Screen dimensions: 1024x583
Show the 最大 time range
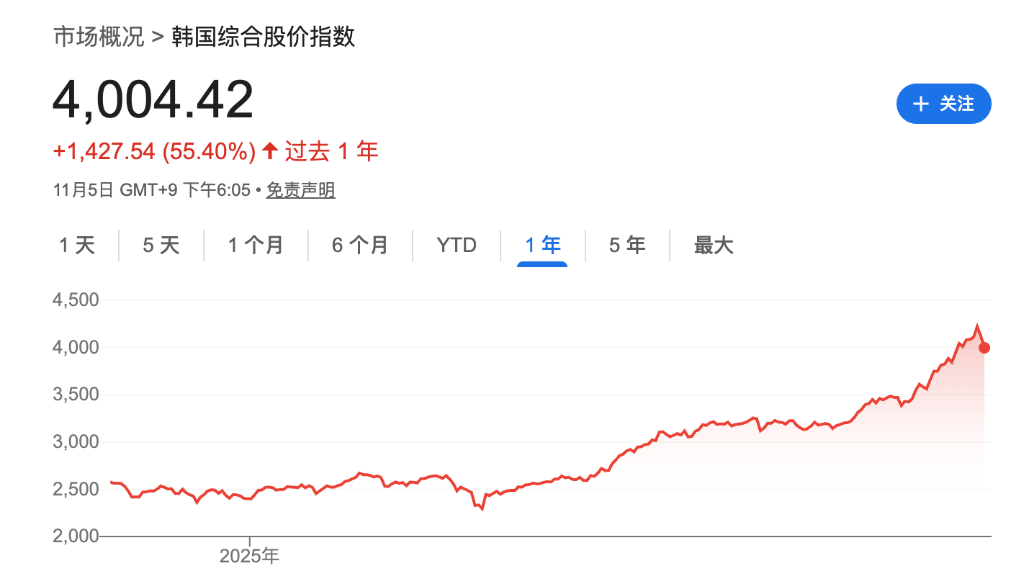pos(714,245)
